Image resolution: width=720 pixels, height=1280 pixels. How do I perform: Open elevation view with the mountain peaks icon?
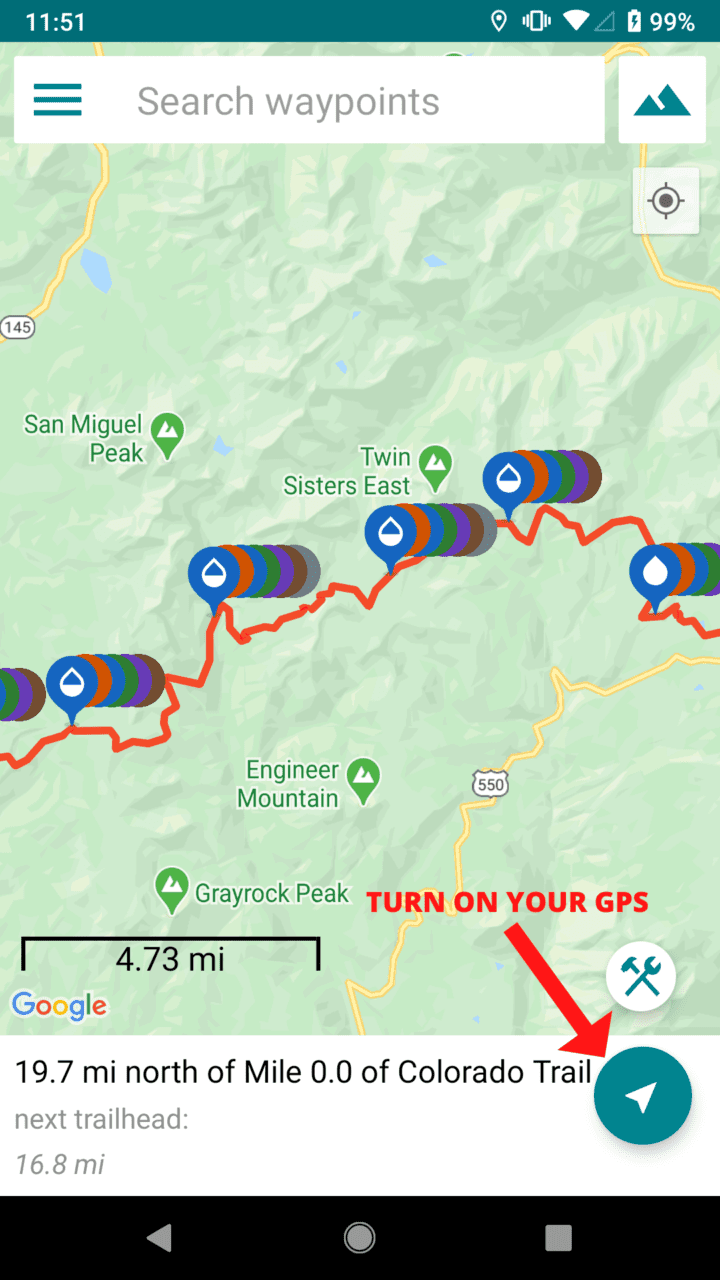pyautogui.click(x=662, y=99)
